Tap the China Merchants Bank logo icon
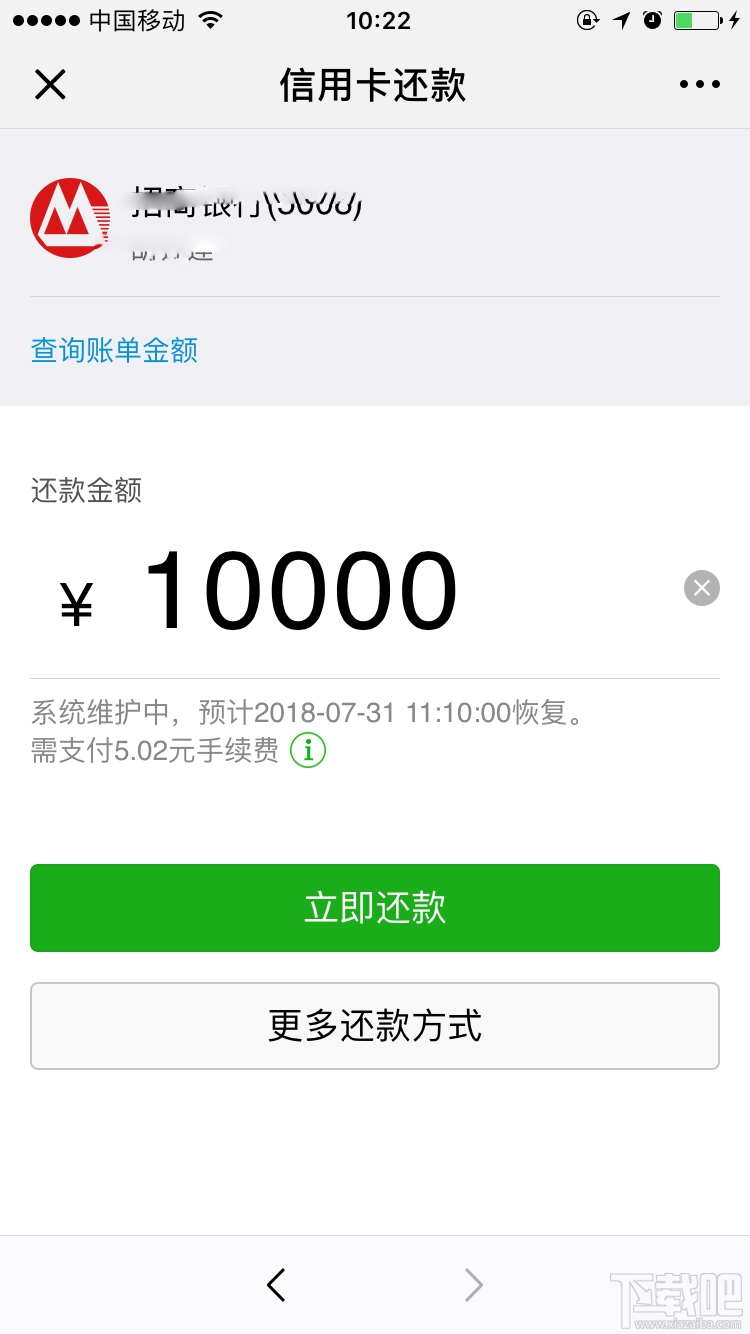 (x=68, y=216)
